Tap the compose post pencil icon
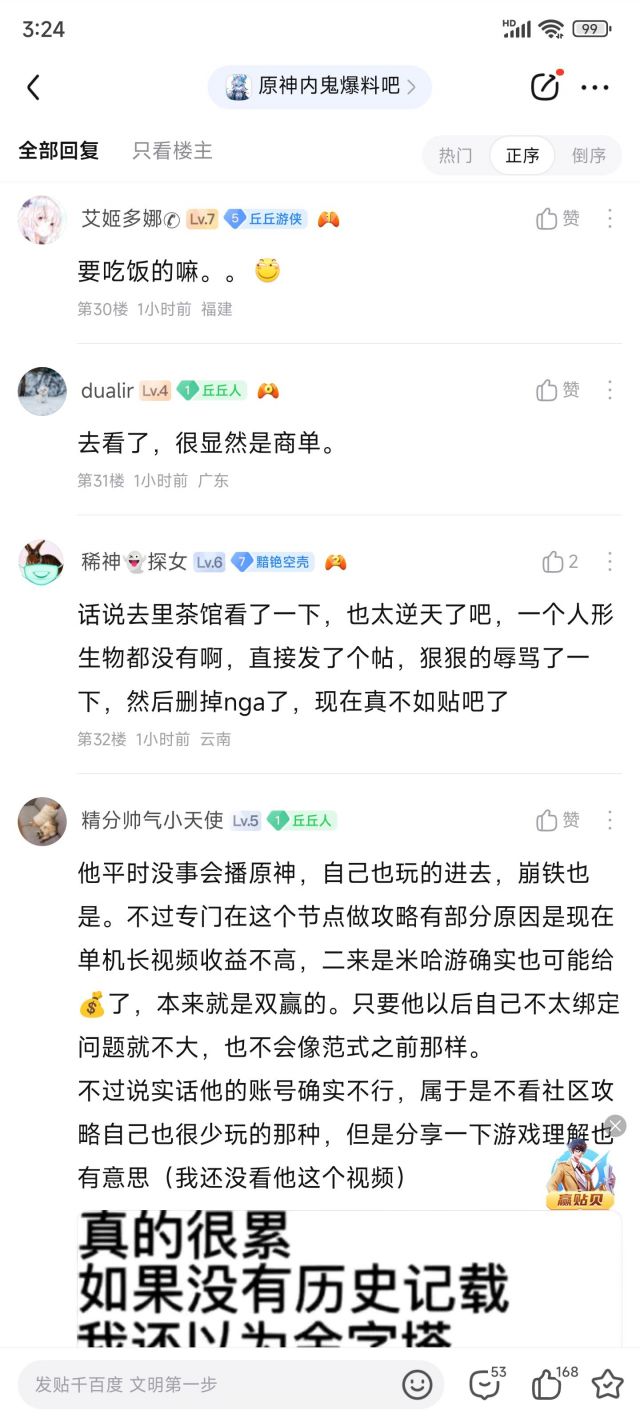640x1422 pixels. point(545,87)
